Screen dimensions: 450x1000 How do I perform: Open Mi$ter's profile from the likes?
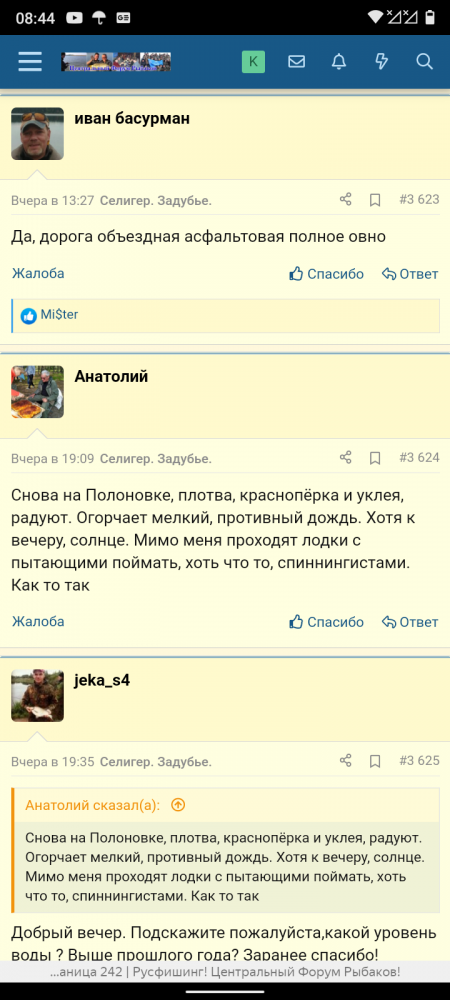(59, 314)
